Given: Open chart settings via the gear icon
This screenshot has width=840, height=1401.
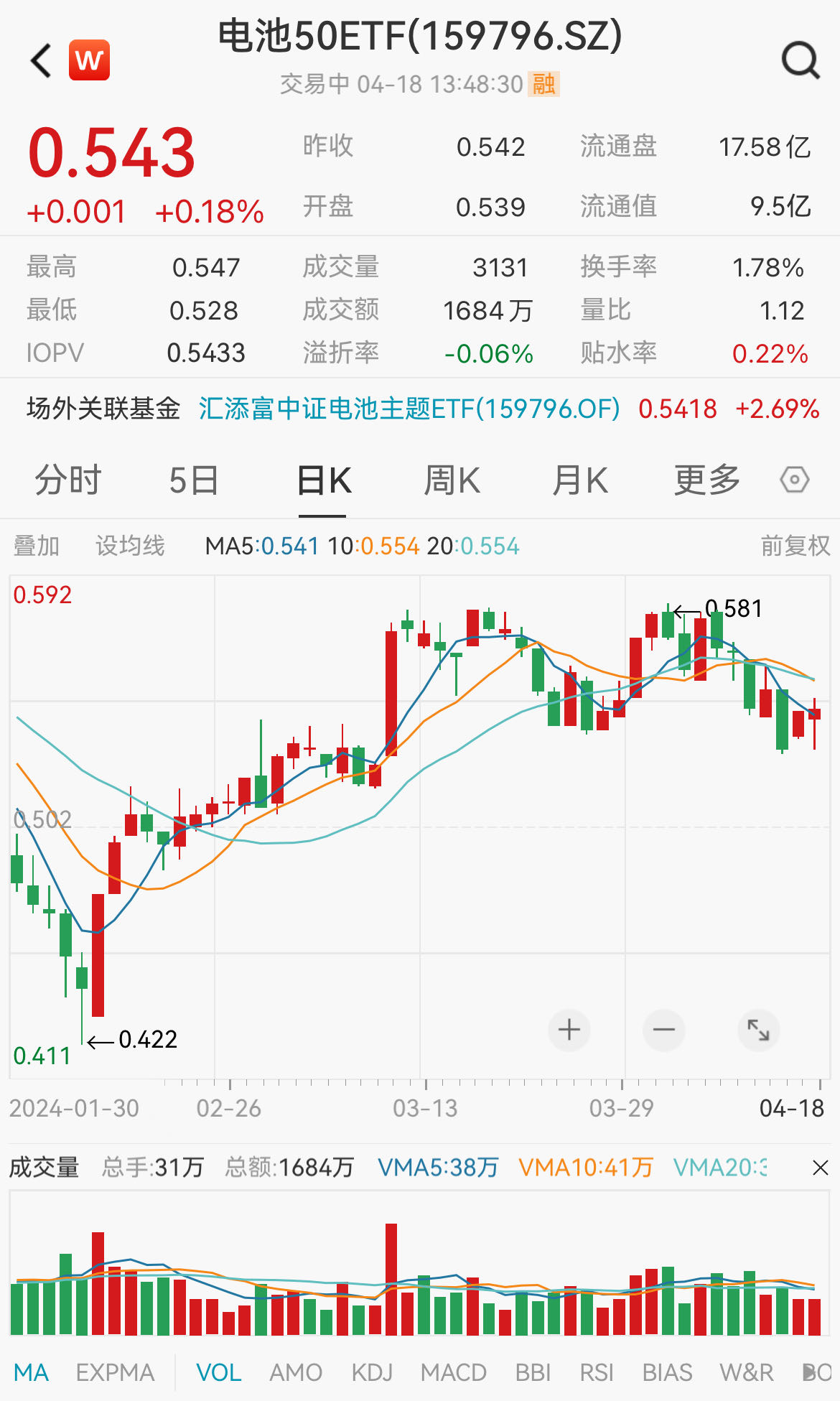Looking at the screenshot, I should coord(794,479).
